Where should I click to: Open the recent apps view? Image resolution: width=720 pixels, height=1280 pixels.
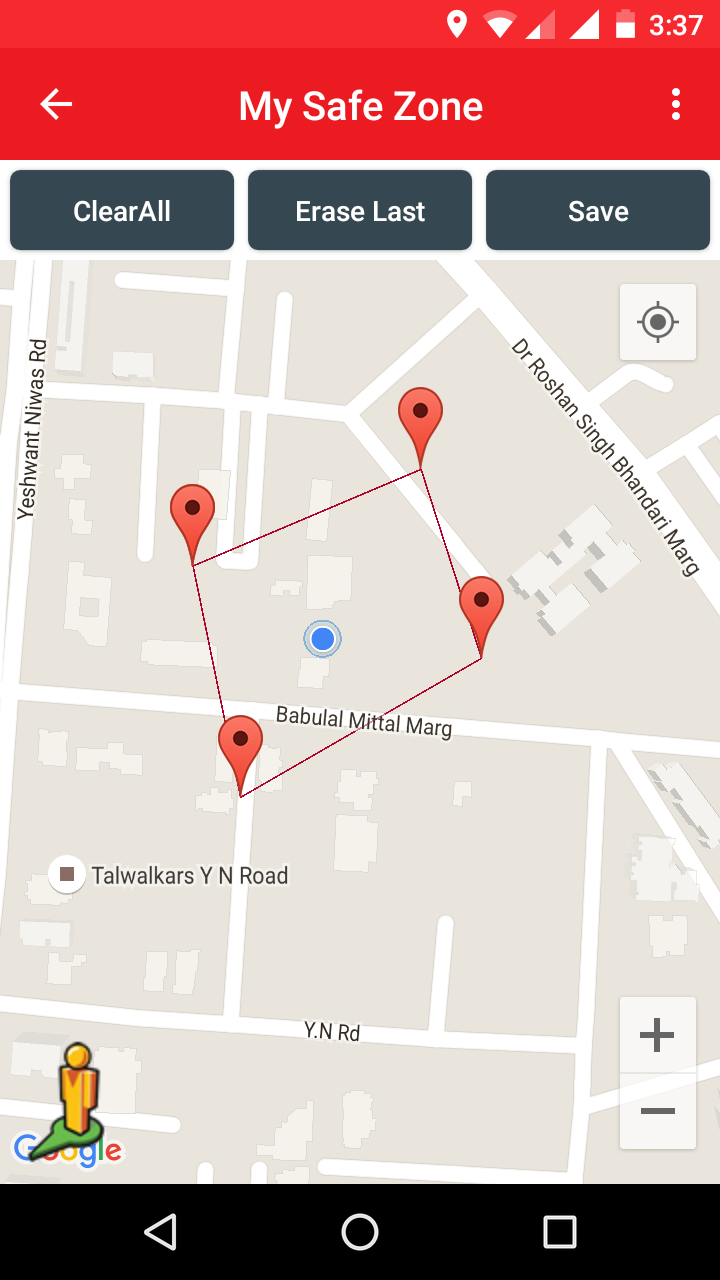pyautogui.click(x=560, y=1232)
